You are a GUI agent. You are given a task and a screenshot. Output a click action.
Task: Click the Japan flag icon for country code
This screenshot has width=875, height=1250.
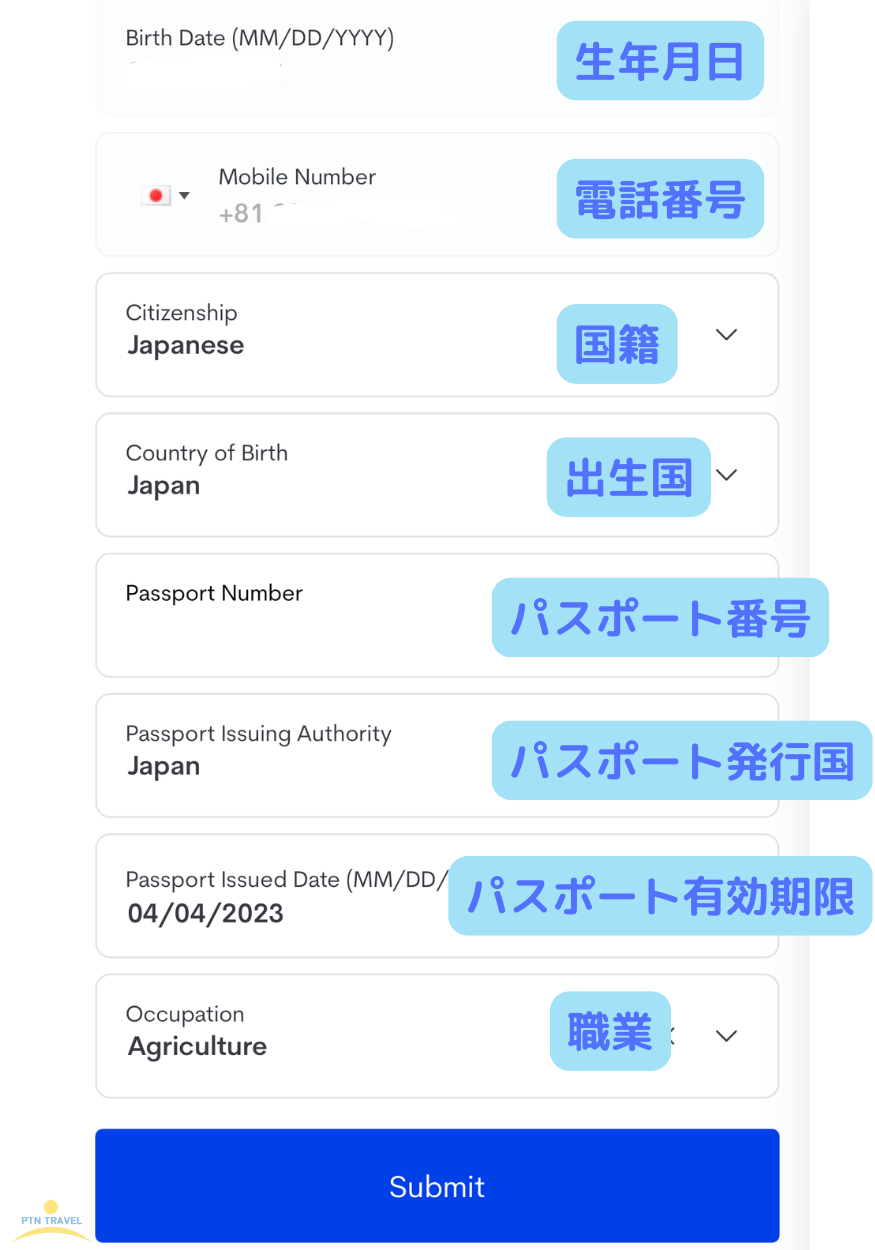click(156, 194)
